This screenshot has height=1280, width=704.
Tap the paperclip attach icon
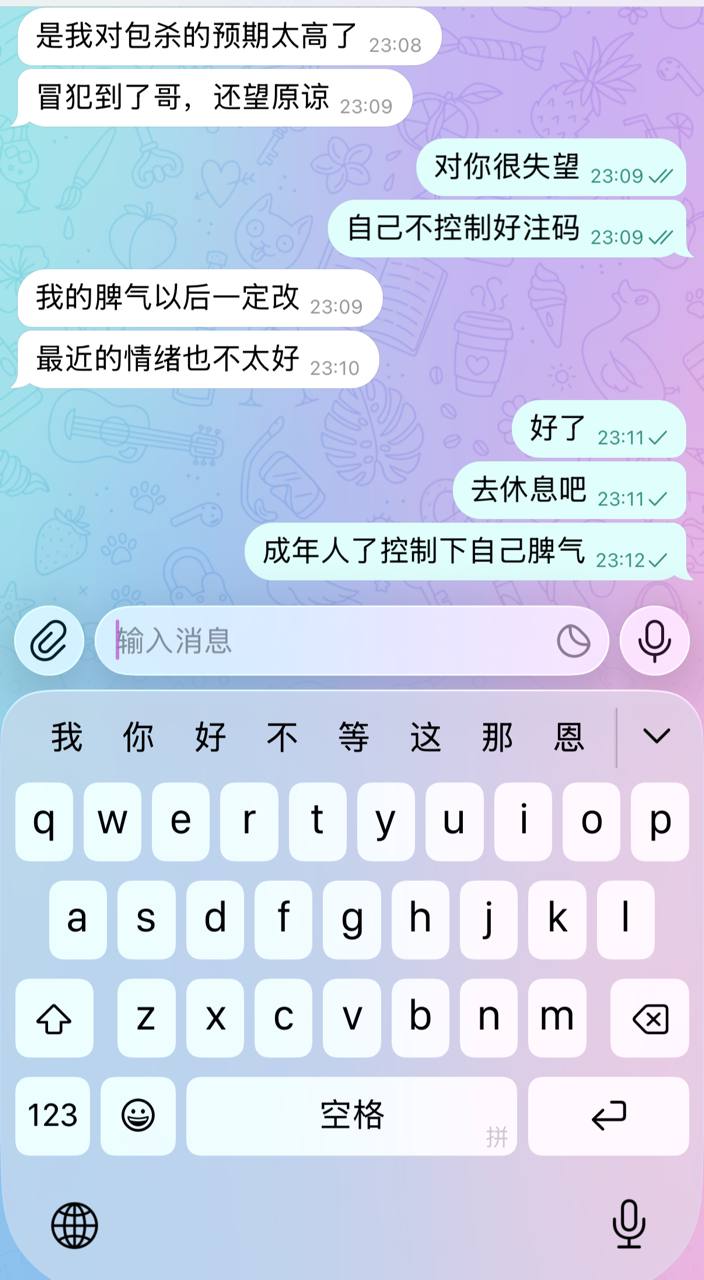pos(49,640)
